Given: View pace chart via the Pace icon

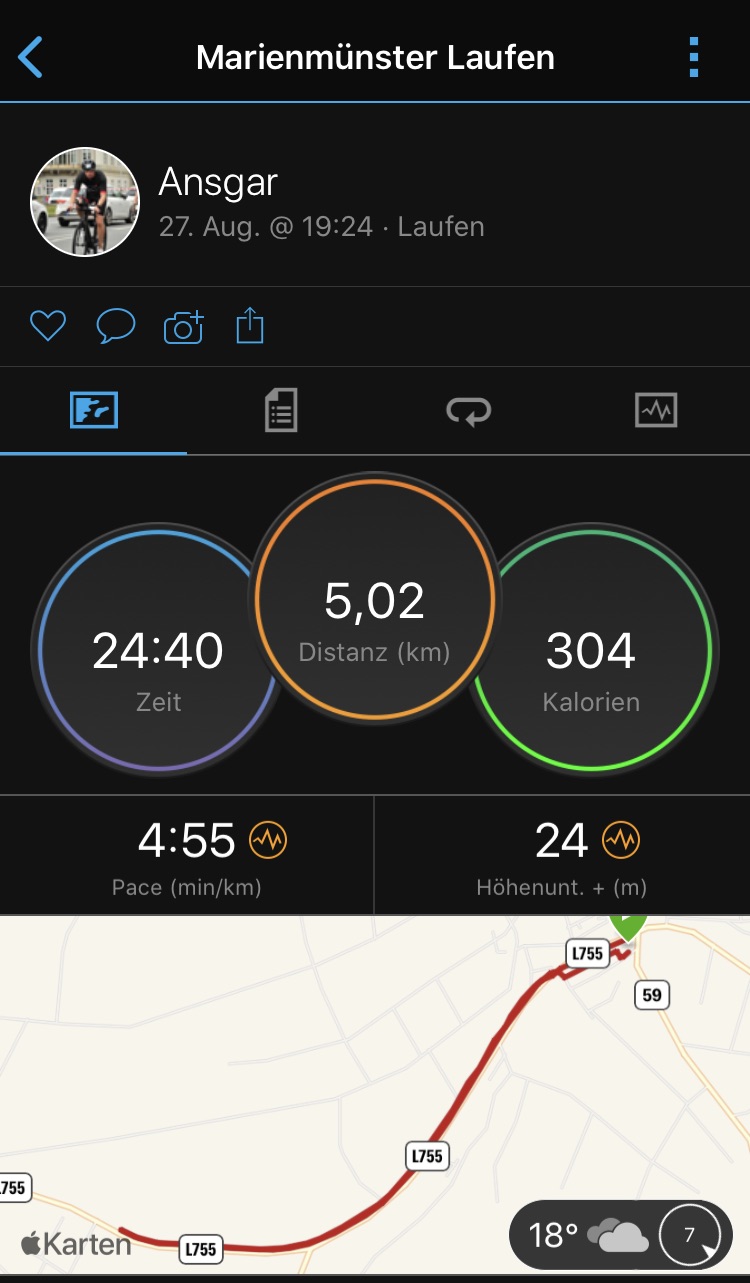Looking at the screenshot, I should (x=268, y=841).
